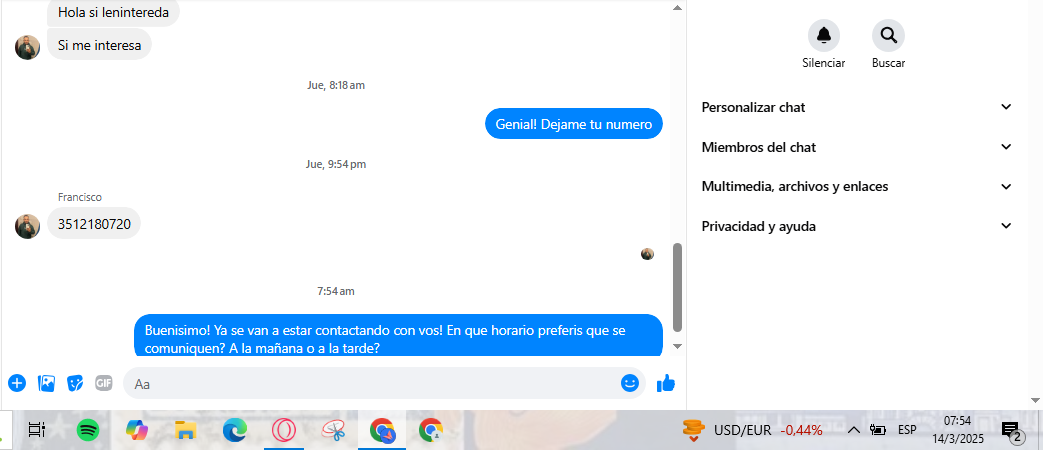
Task: Open Francisco's profile picture beside phone number
Action: [28, 226]
